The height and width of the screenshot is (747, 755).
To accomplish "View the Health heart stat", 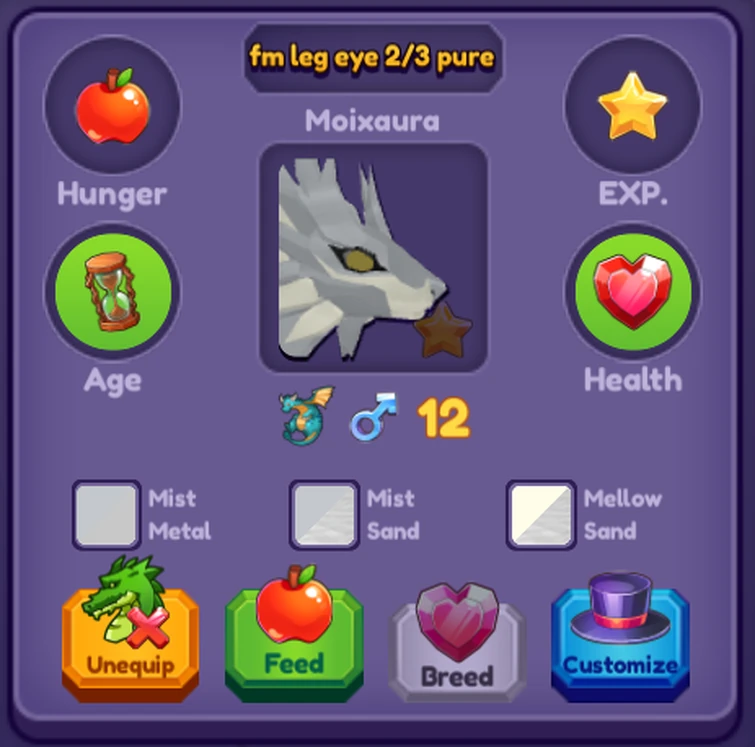I will (x=632, y=292).
